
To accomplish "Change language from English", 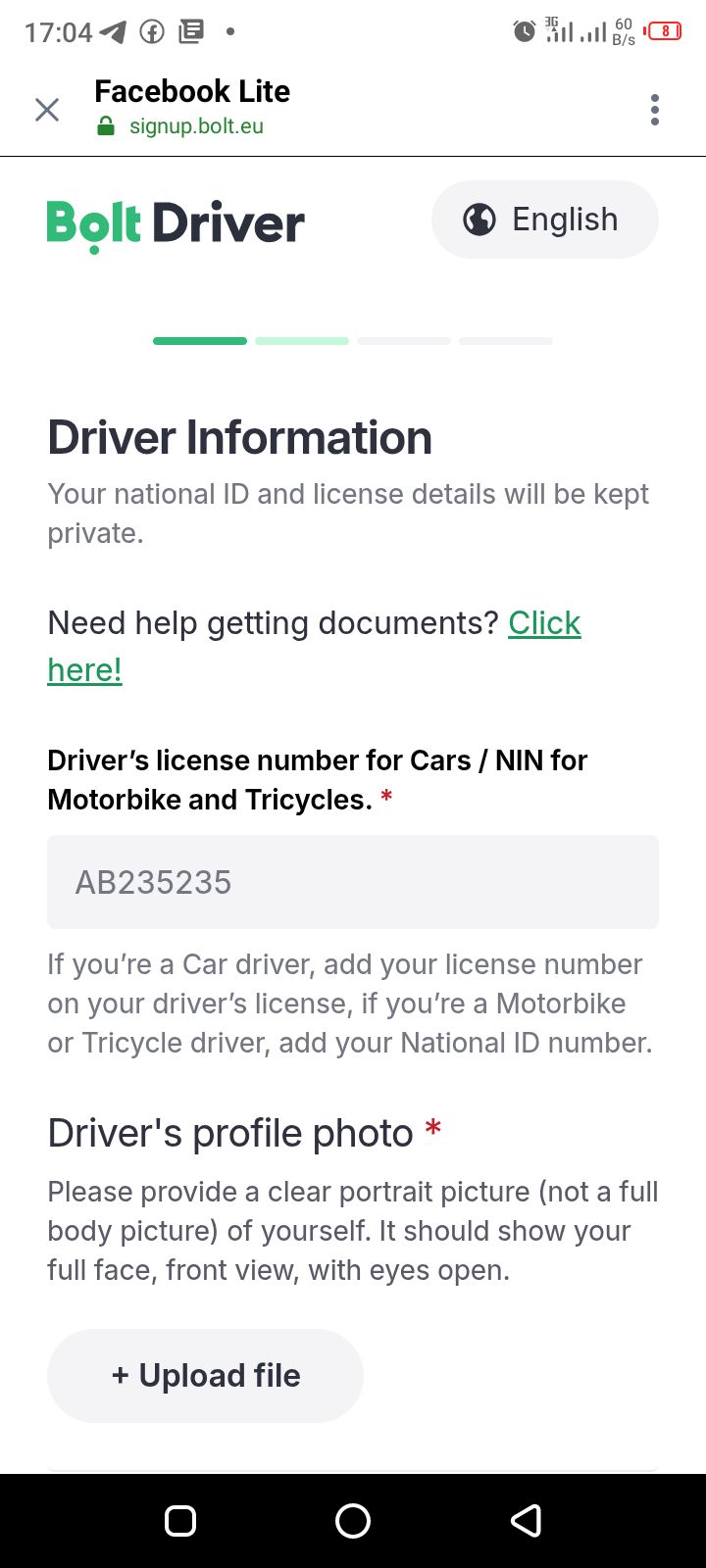I will pos(545,220).
